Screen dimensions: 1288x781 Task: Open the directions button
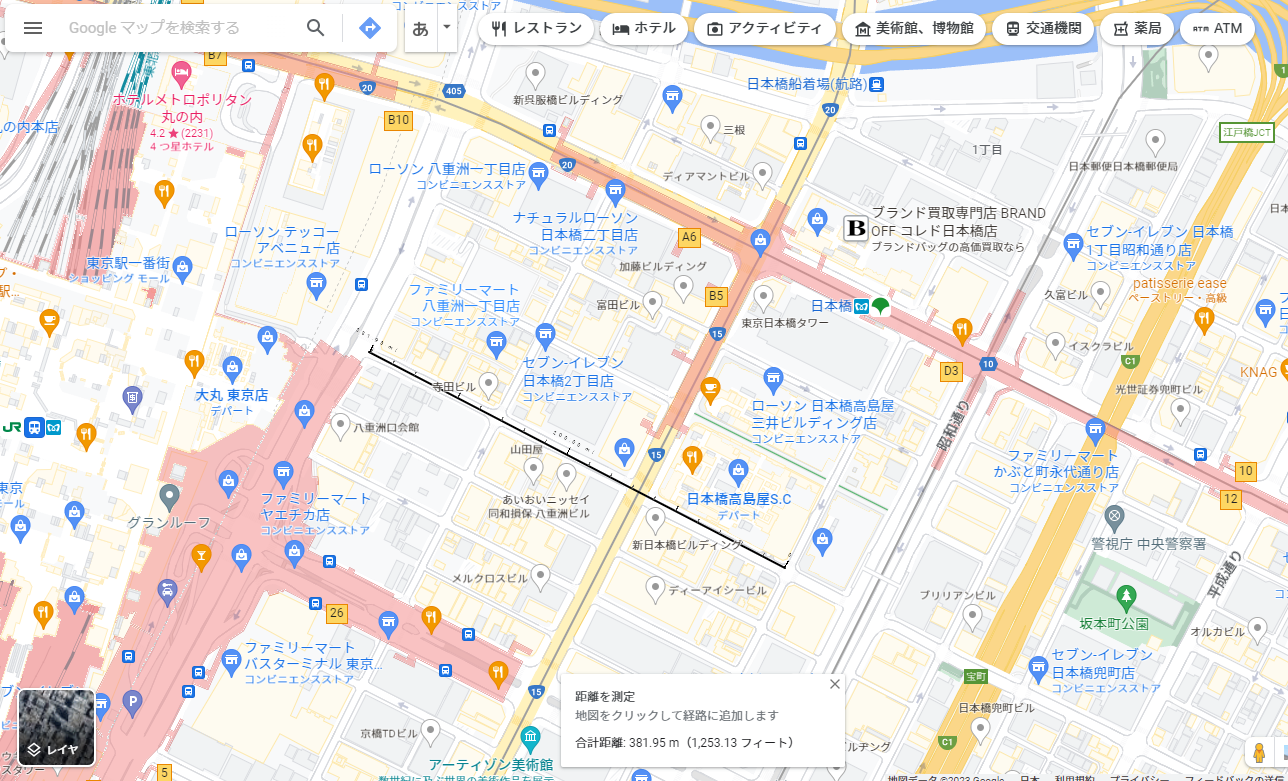pyautogui.click(x=370, y=28)
